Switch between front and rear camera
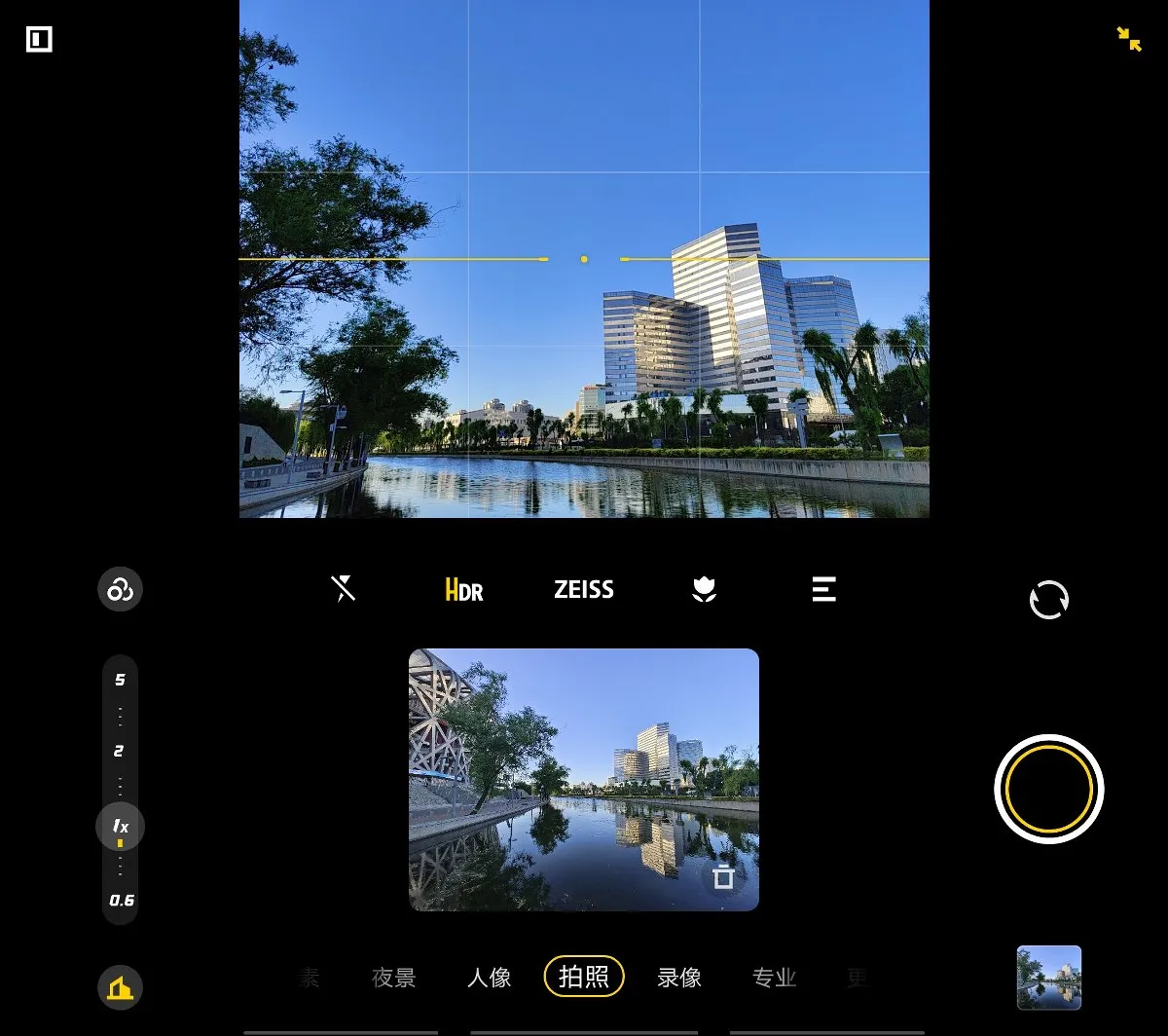 pos(1048,600)
